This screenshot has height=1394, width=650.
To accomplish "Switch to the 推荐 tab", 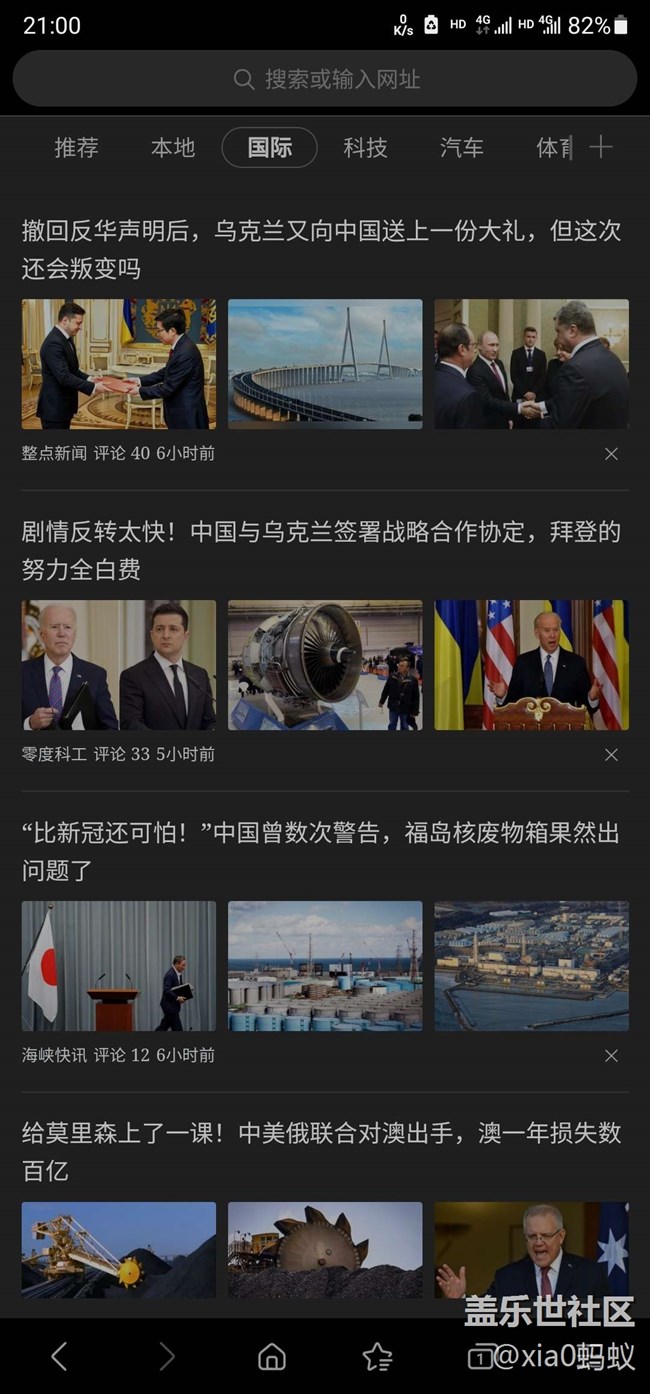I will (x=76, y=148).
